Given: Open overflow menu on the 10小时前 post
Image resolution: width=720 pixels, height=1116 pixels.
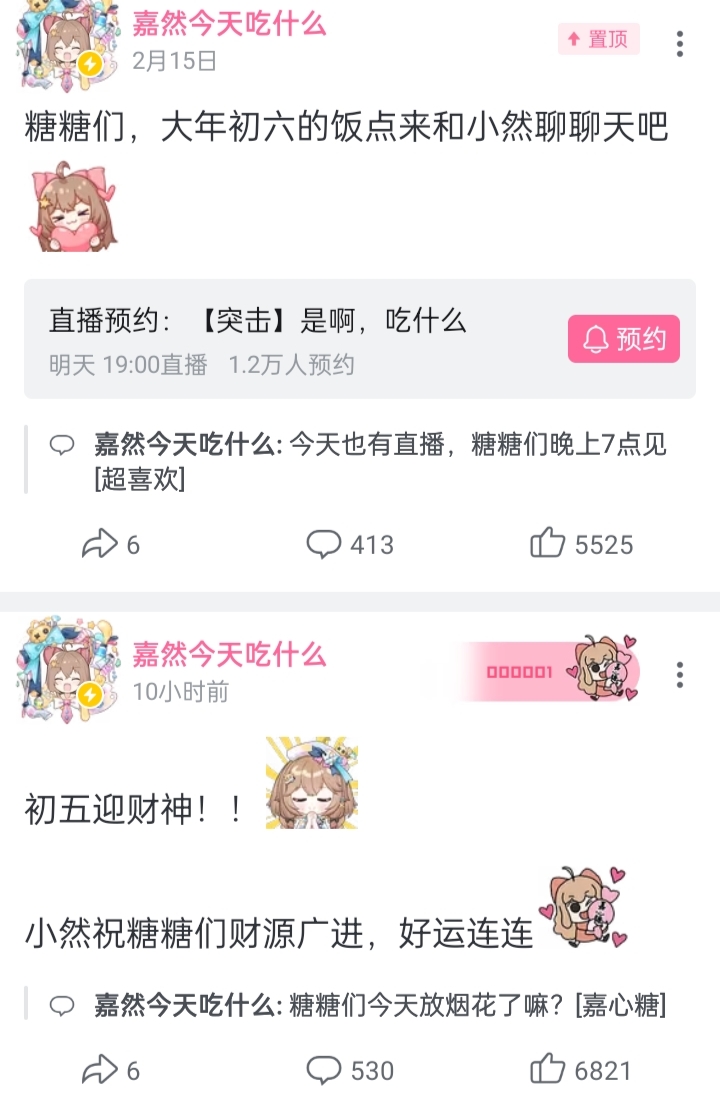Looking at the screenshot, I should pos(679,674).
